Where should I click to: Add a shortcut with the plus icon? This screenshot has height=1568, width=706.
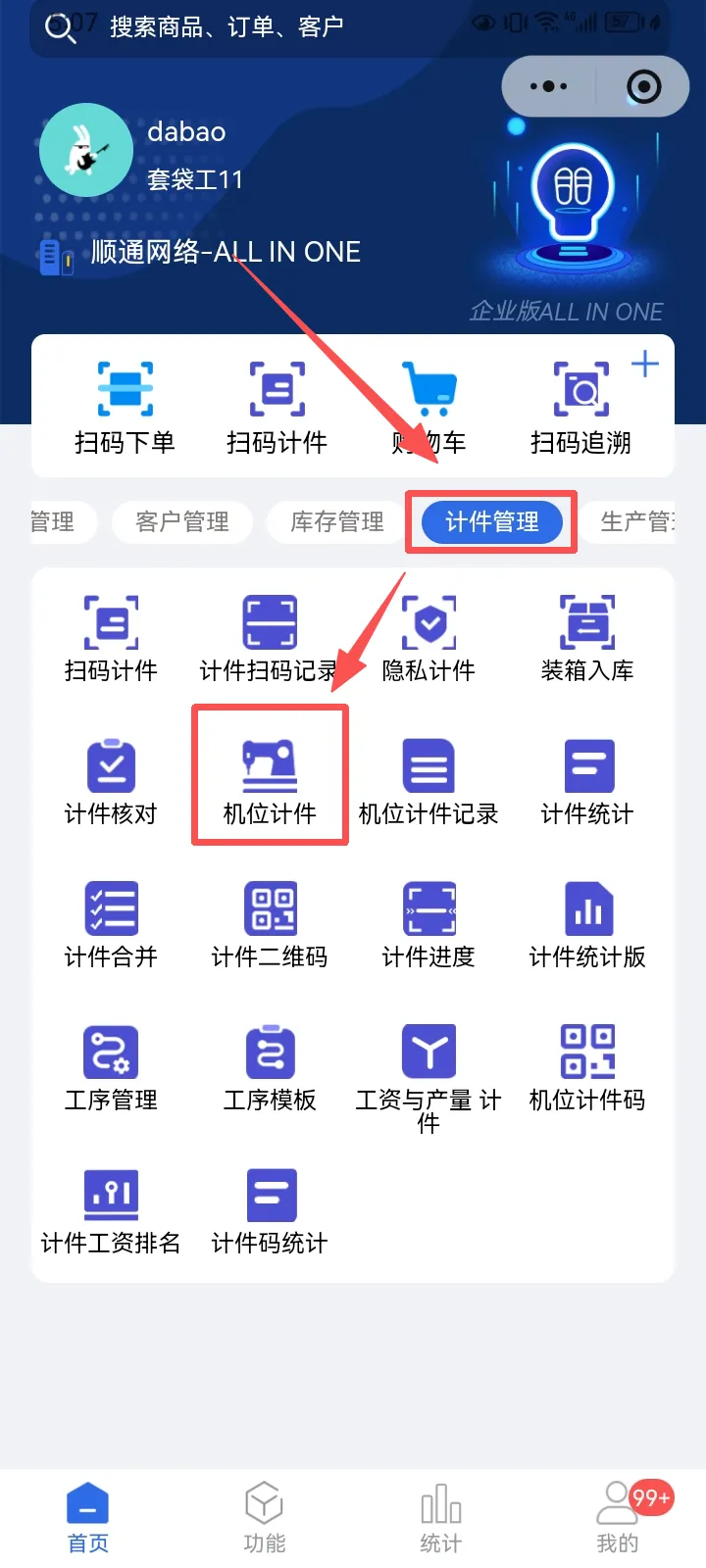644,365
